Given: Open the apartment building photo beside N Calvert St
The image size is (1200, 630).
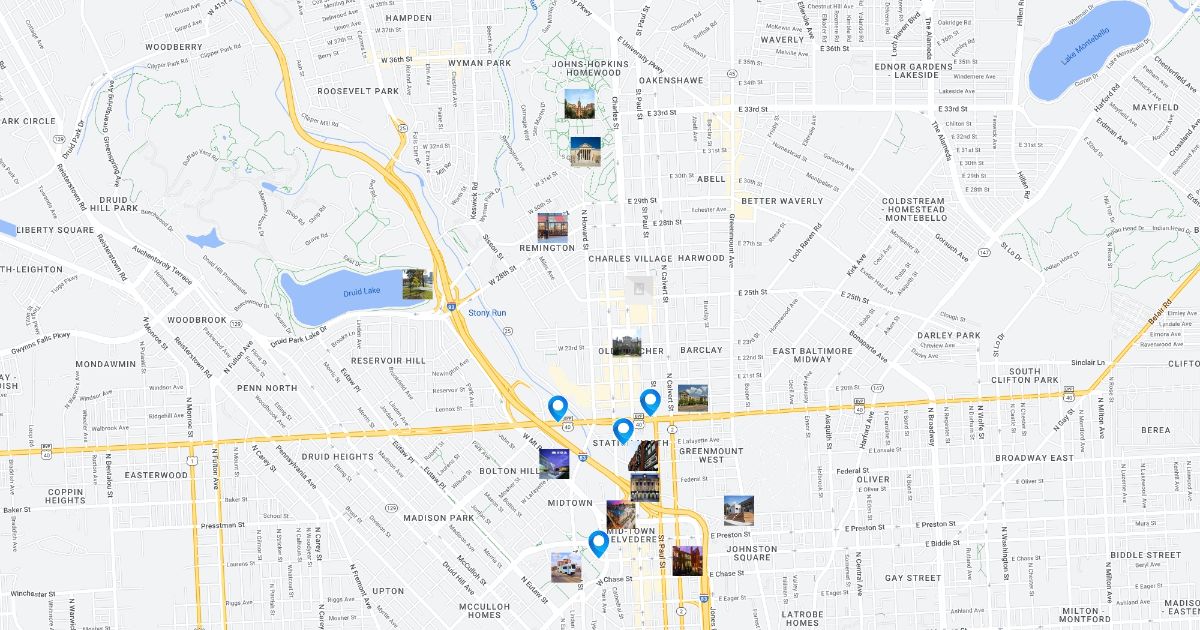Looking at the screenshot, I should (x=692, y=398).
